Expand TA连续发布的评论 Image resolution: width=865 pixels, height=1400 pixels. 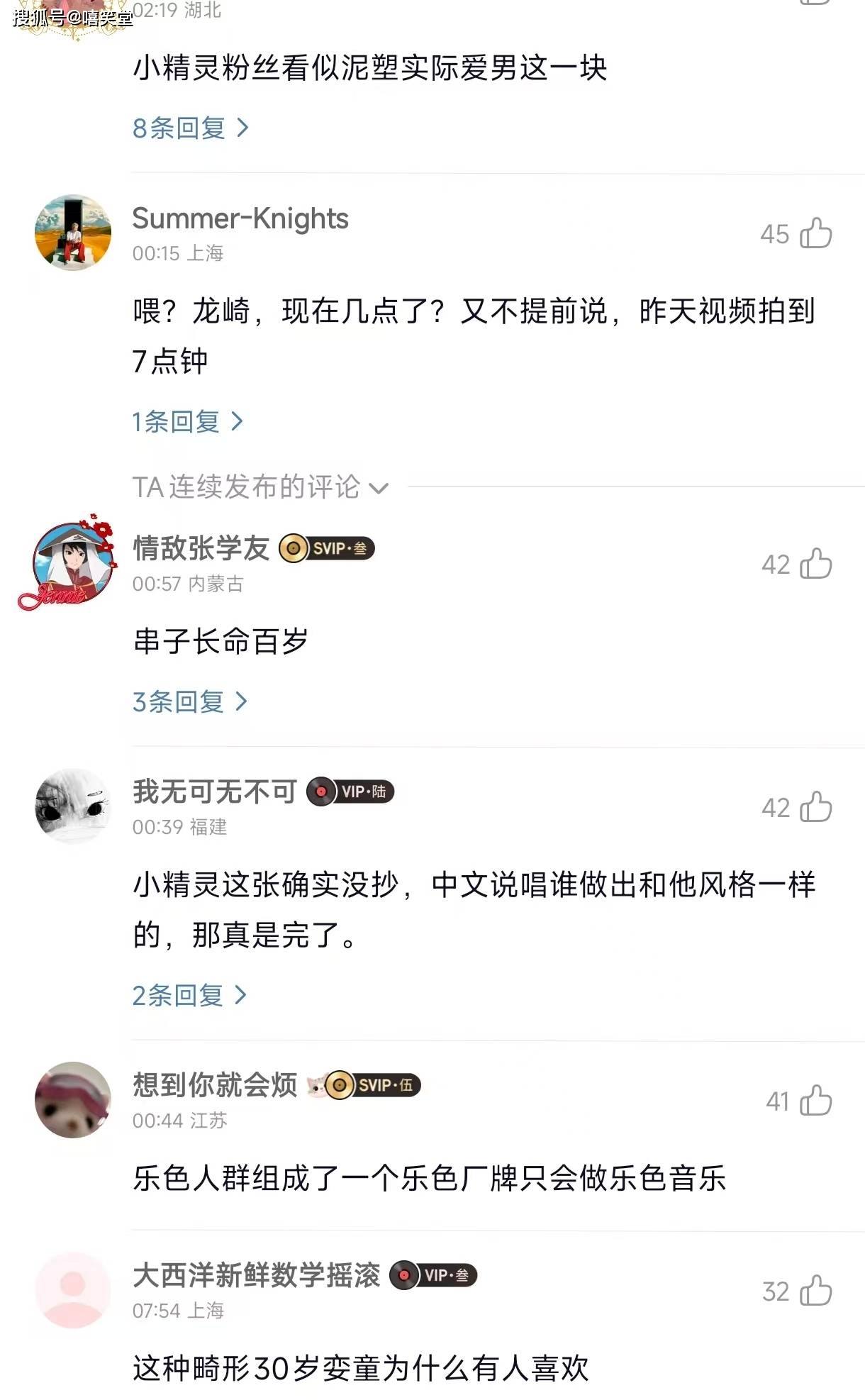tap(260, 487)
